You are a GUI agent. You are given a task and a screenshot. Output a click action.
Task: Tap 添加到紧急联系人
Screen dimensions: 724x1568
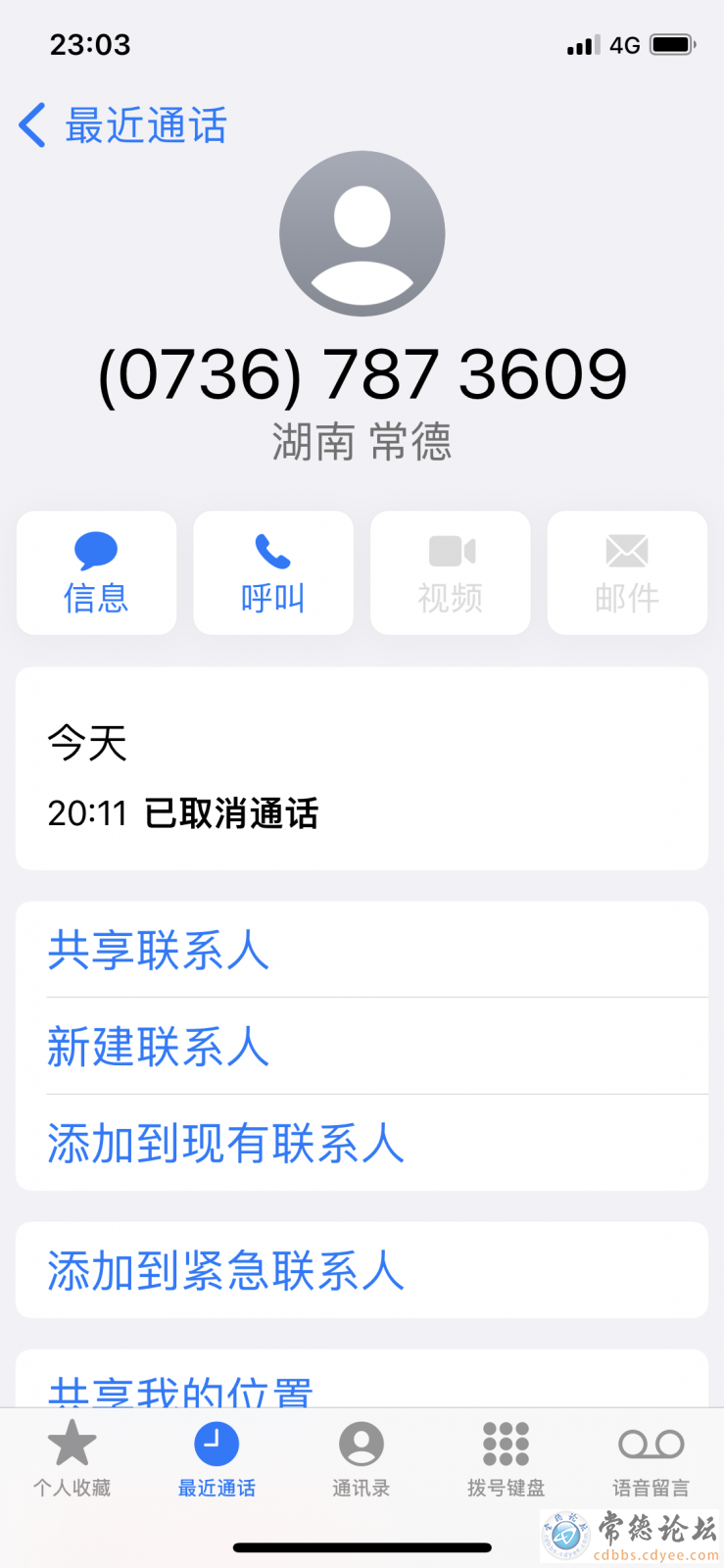pyautogui.click(x=362, y=1270)
